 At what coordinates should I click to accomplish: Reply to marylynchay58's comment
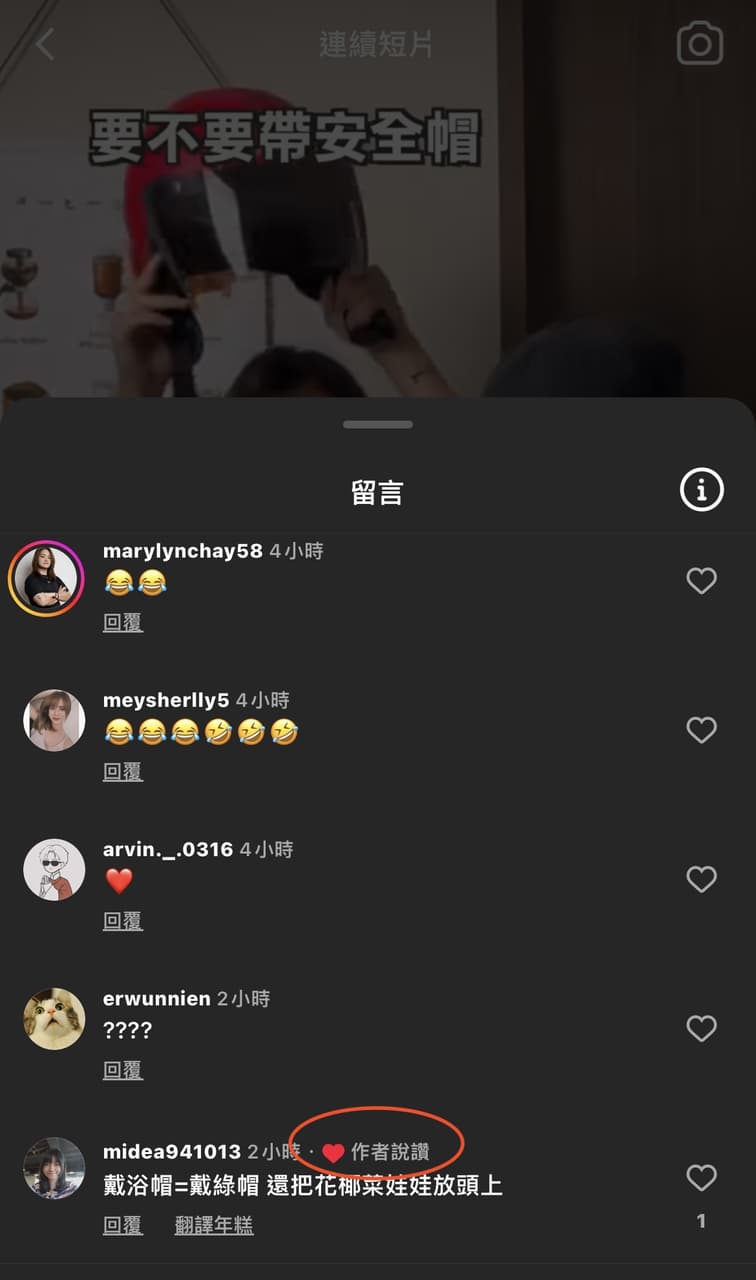click(x=123, y=622)
